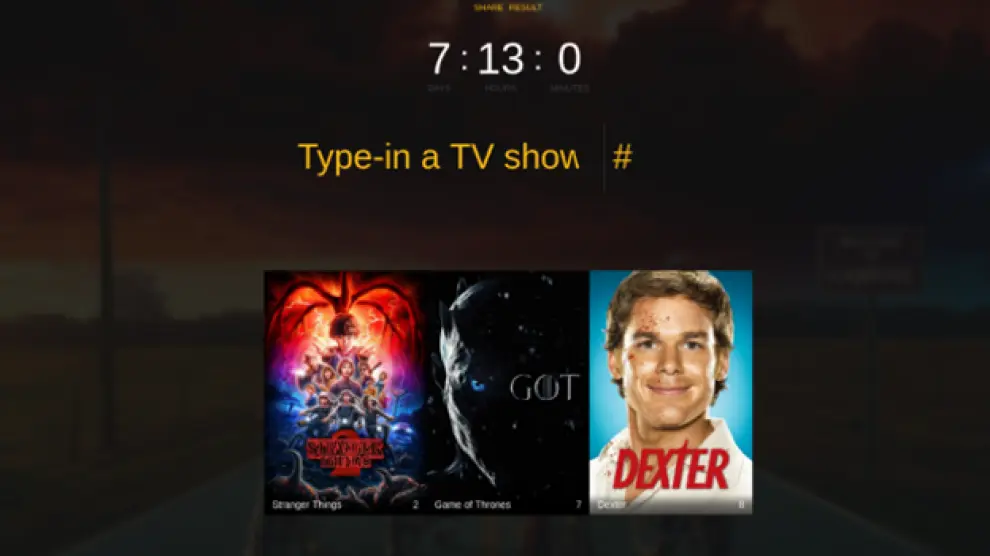Choose the Game of Thrones poster tile
Image resolution: width=990 pixels, height=556 pixels.
tap(507, 392)
